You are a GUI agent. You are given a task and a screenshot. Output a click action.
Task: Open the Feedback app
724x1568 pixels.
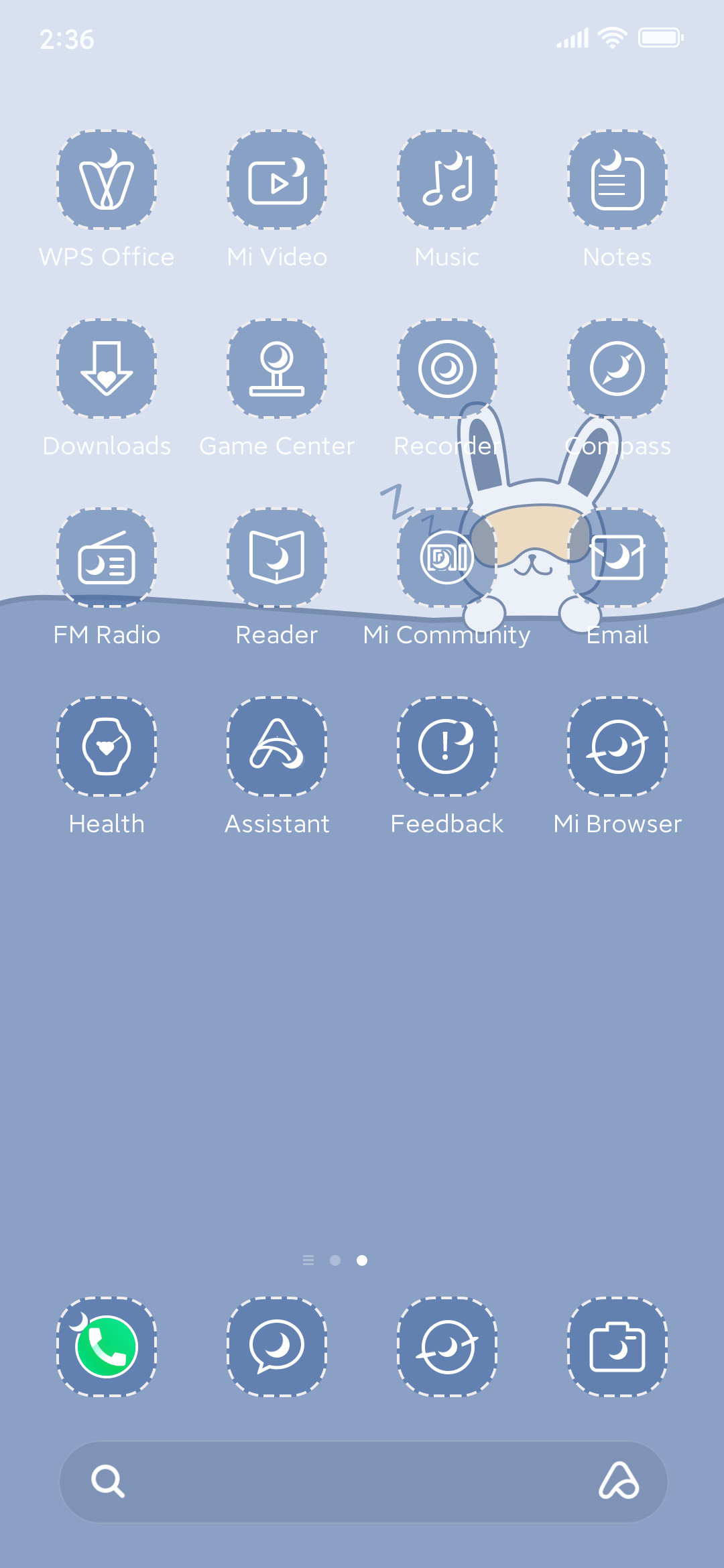click(x=447, y=746)
